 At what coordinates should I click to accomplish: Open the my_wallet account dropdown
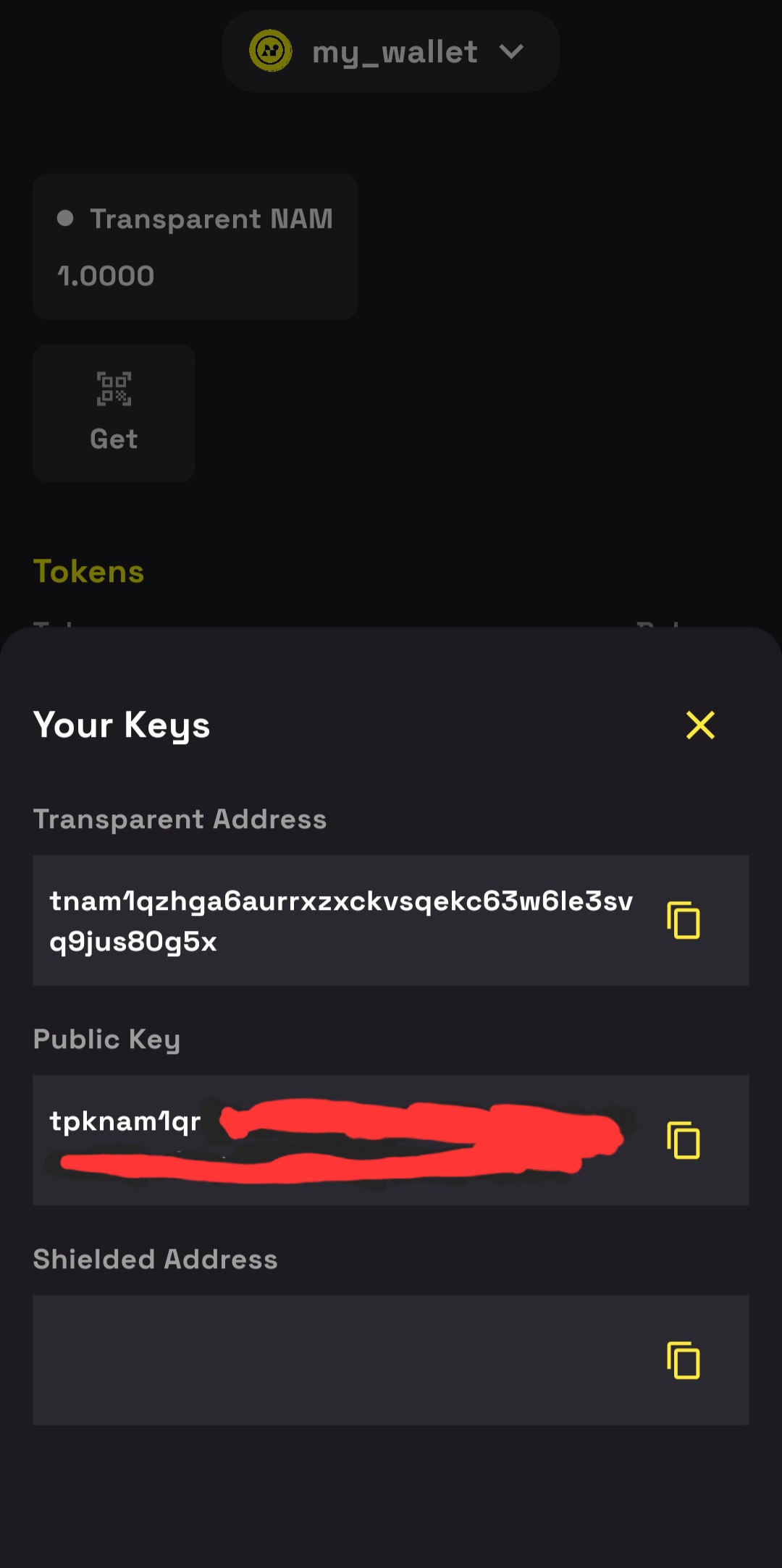[391, 51]
